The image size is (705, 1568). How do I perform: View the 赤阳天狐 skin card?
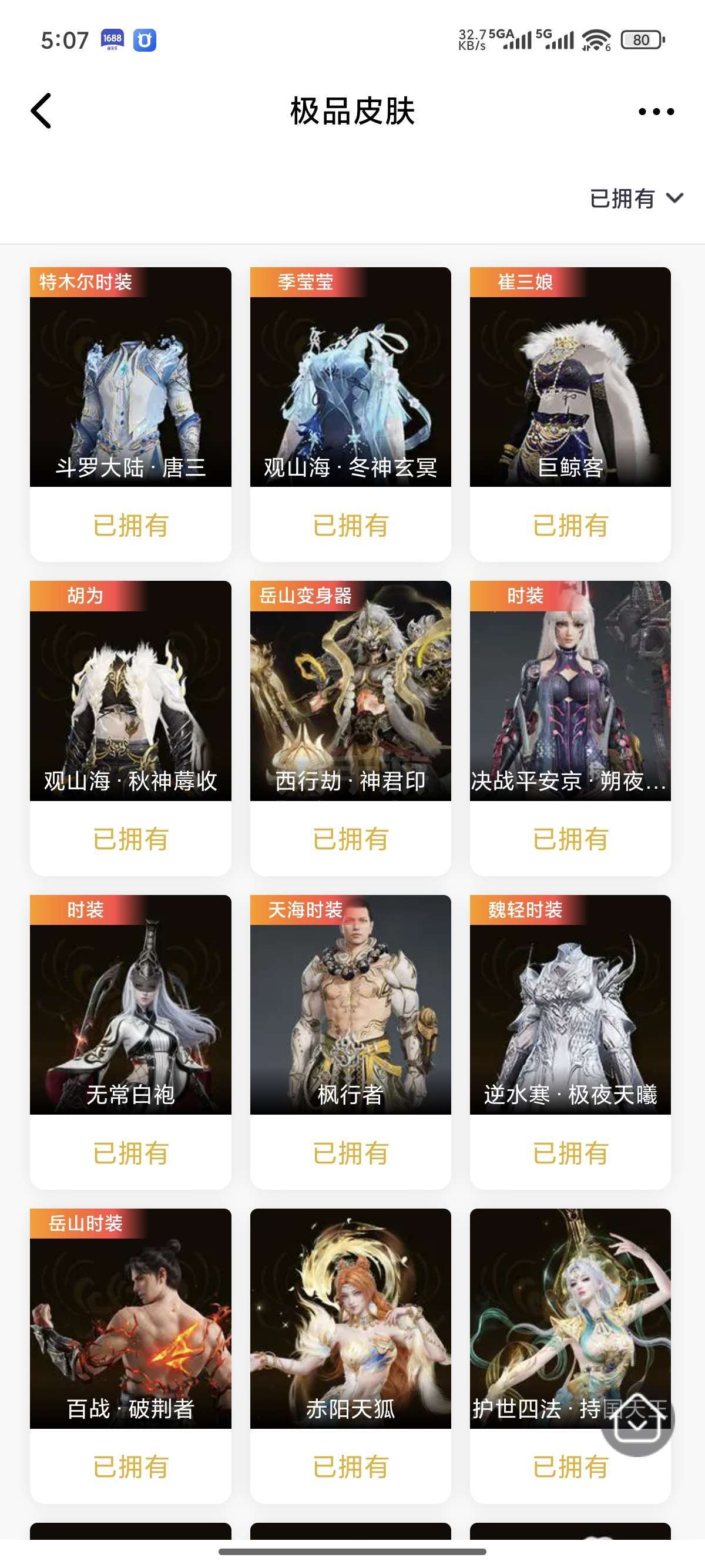350,1355
